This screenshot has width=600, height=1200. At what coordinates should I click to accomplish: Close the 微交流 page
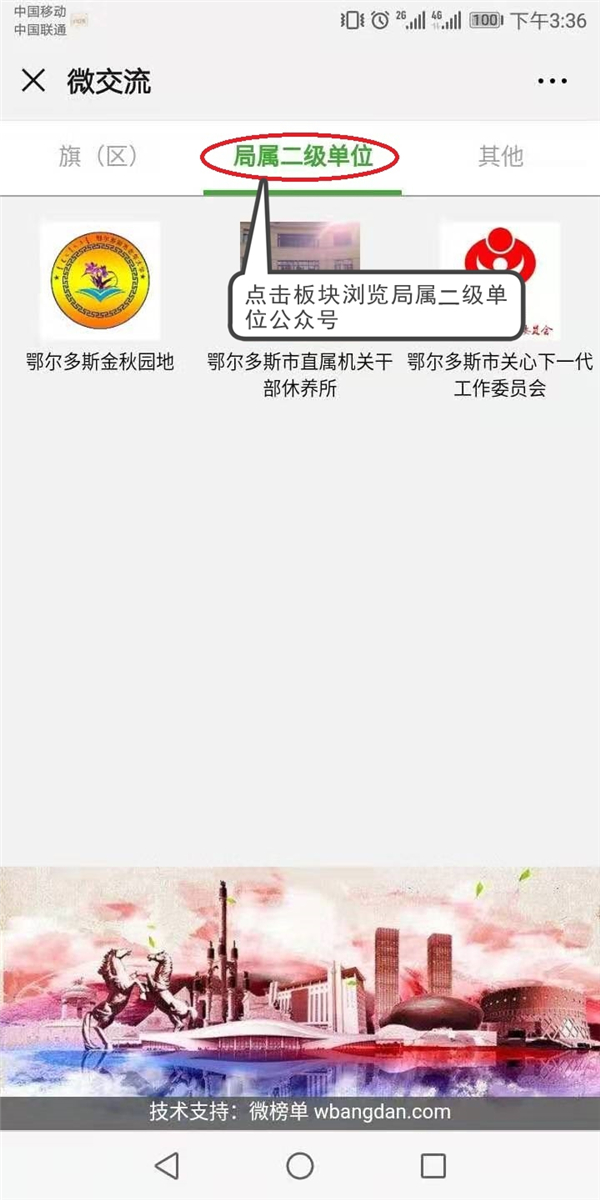point(33,81)
